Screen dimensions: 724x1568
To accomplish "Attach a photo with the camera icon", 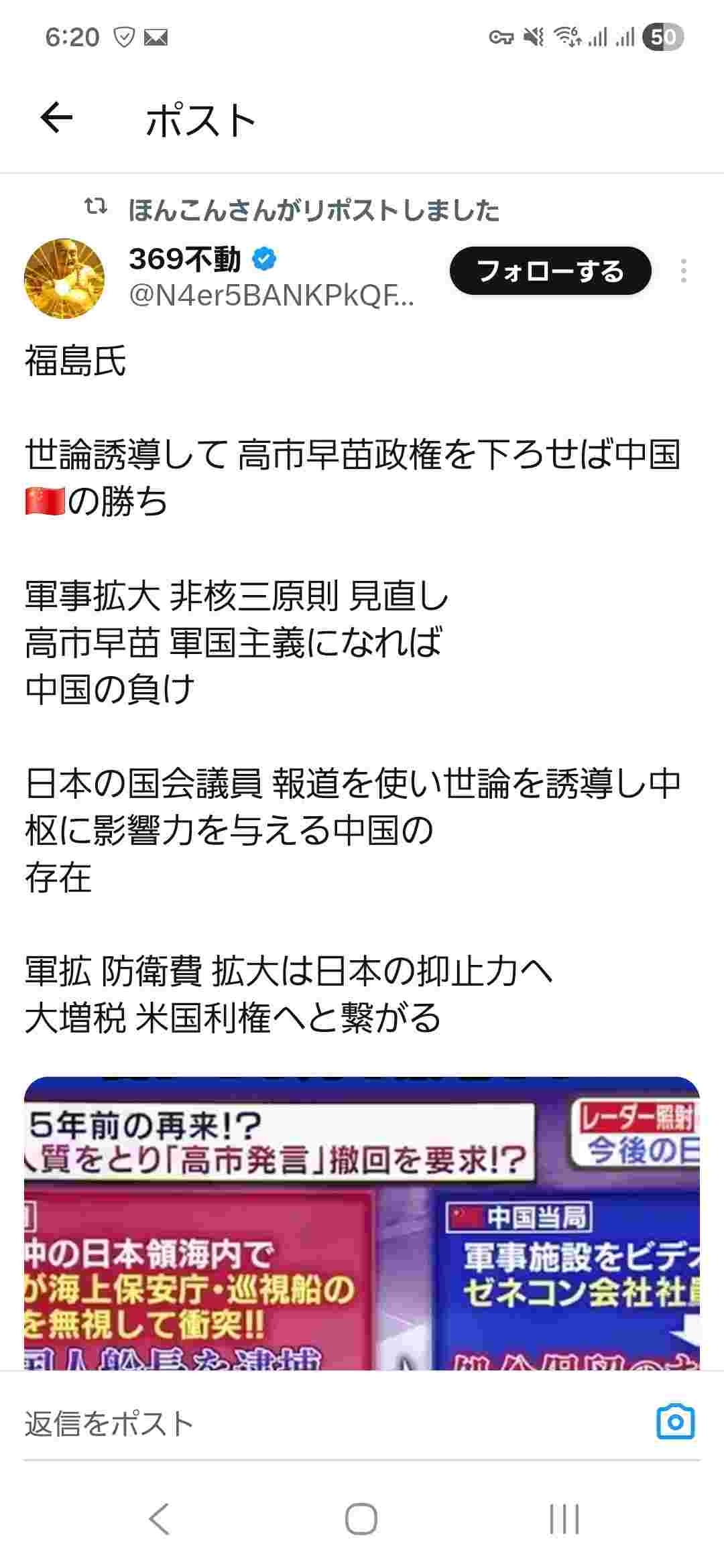I will point(675,1422).
